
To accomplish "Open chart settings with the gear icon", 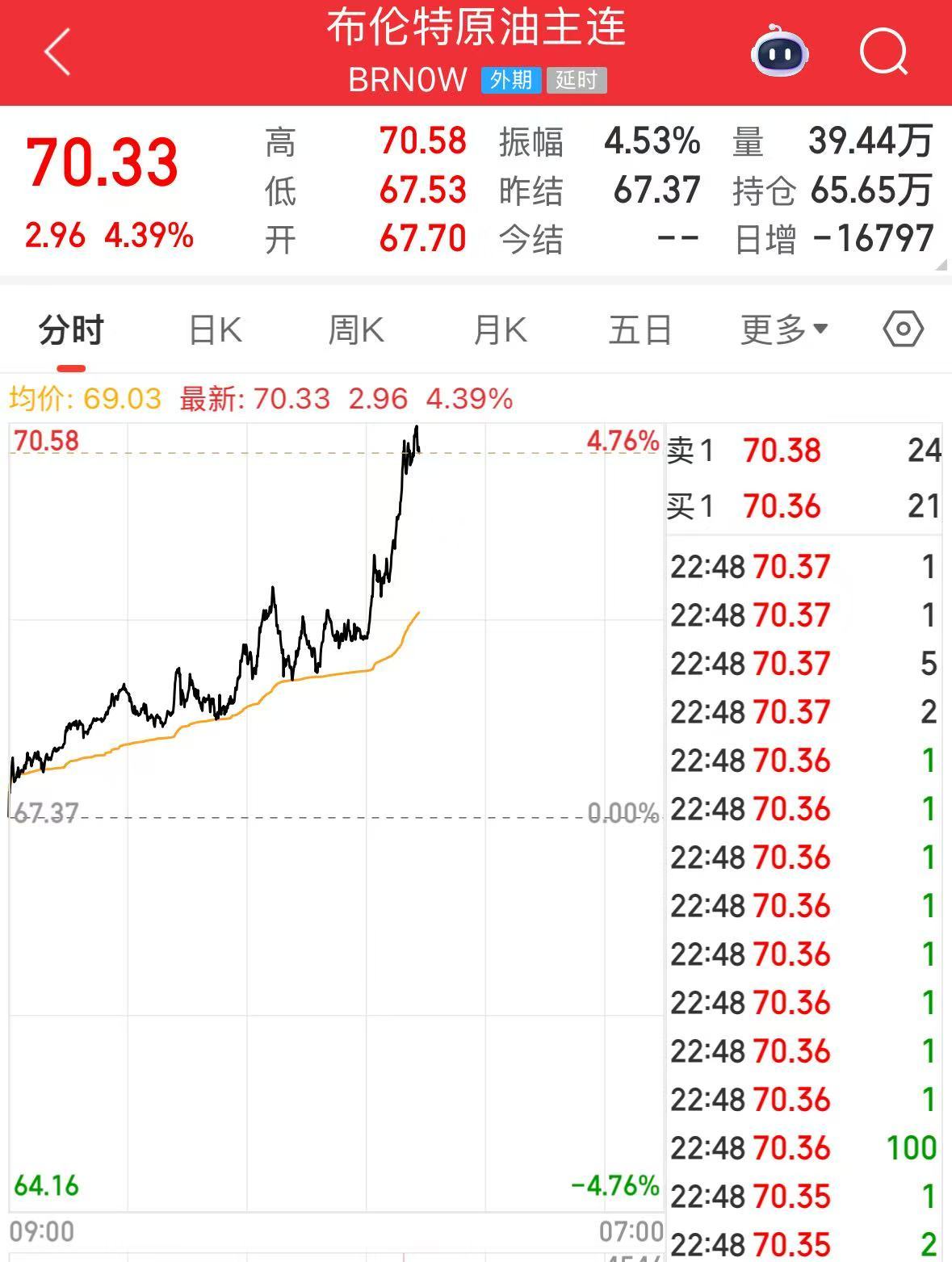I will 905,328.
